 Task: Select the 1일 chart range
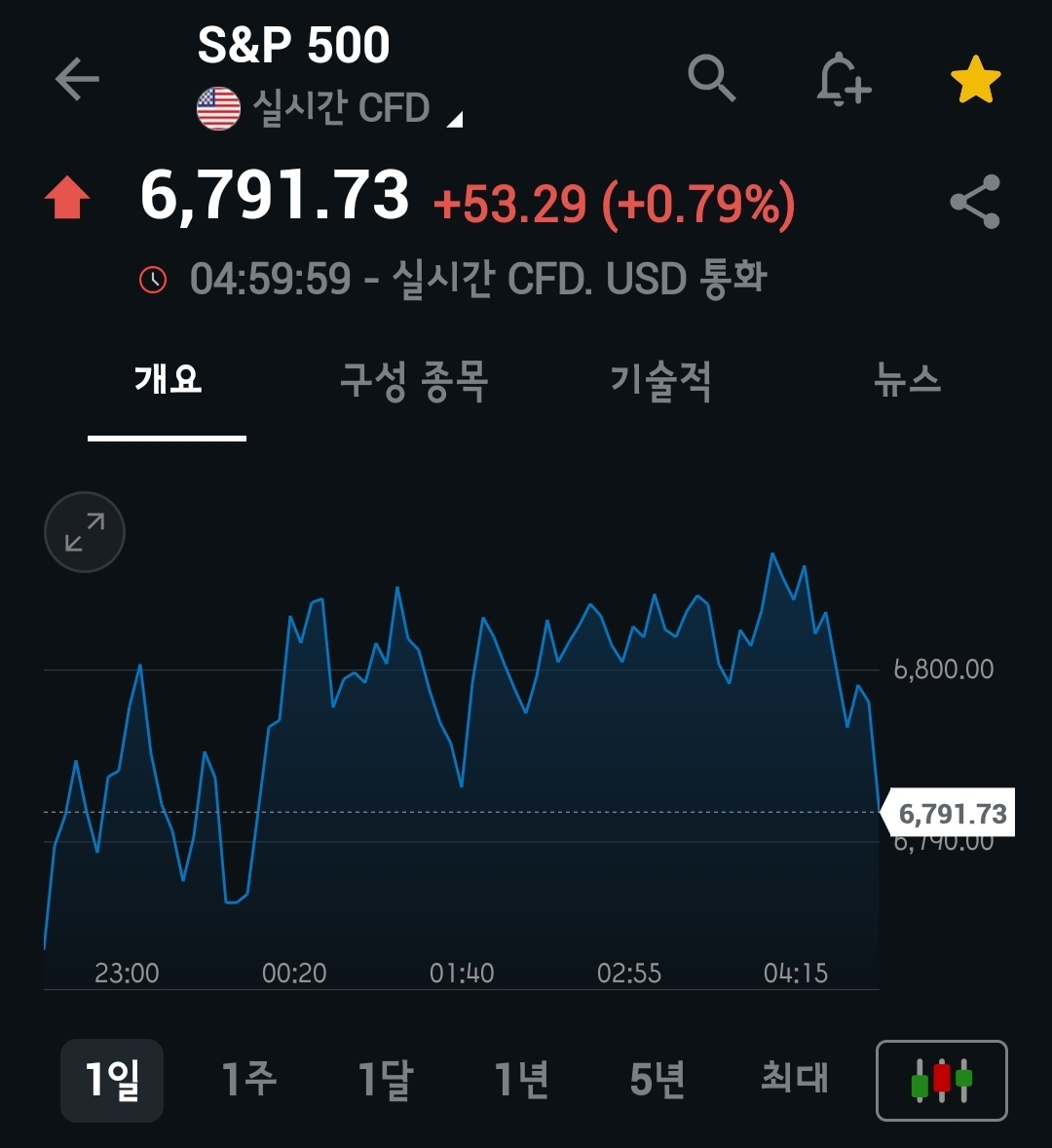click(112, 1080)
